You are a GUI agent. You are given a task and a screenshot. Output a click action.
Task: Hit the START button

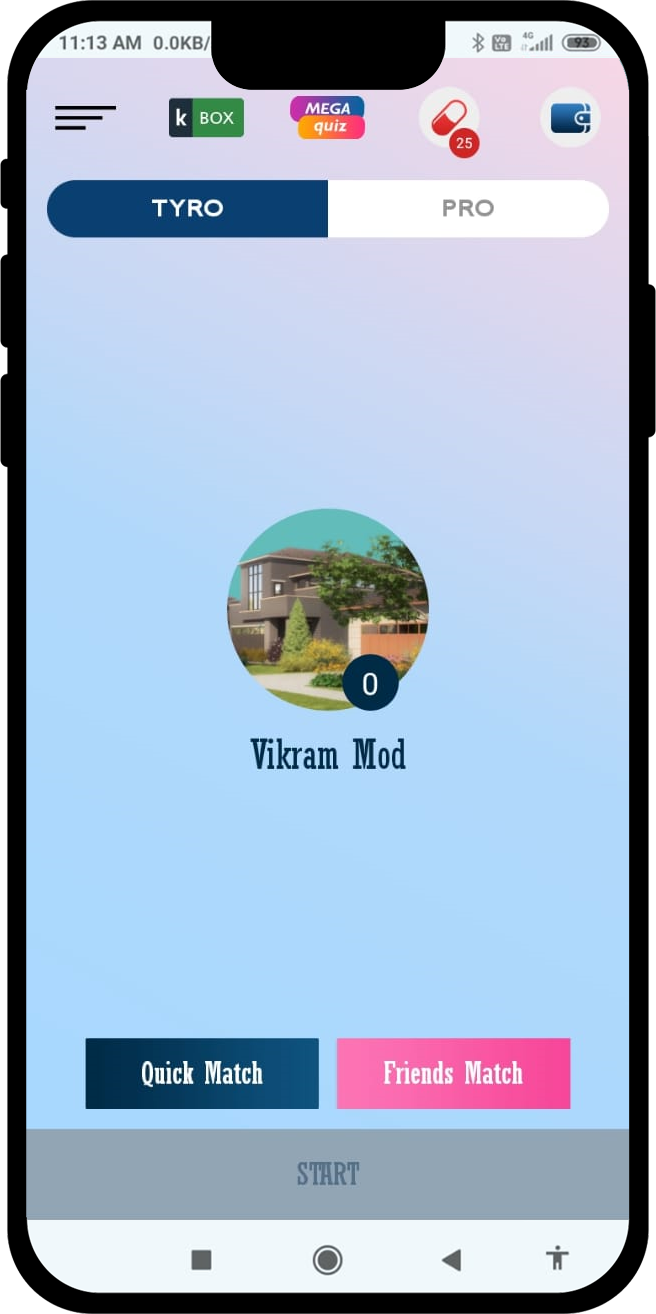[328, 1174]
